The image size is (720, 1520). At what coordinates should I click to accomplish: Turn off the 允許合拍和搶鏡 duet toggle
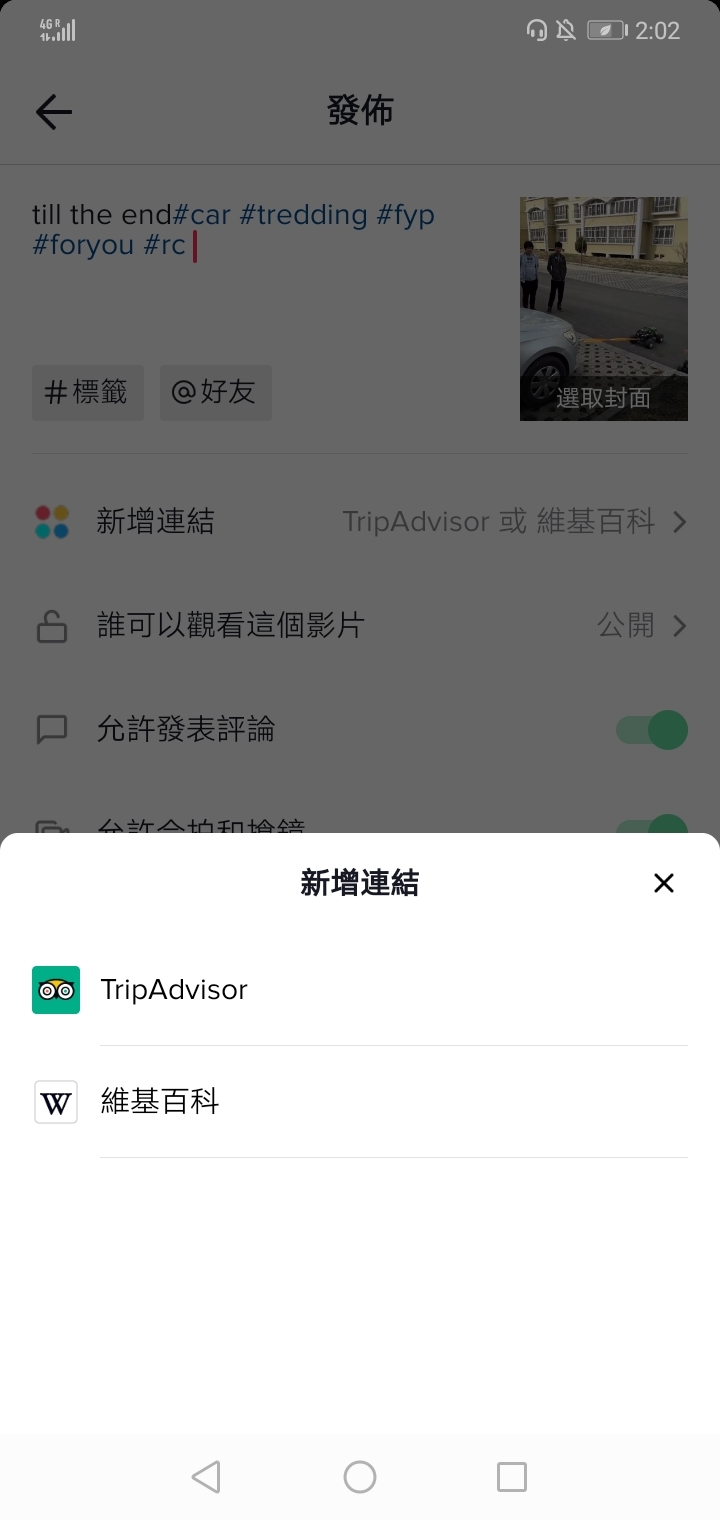click(x=649, y=828)
